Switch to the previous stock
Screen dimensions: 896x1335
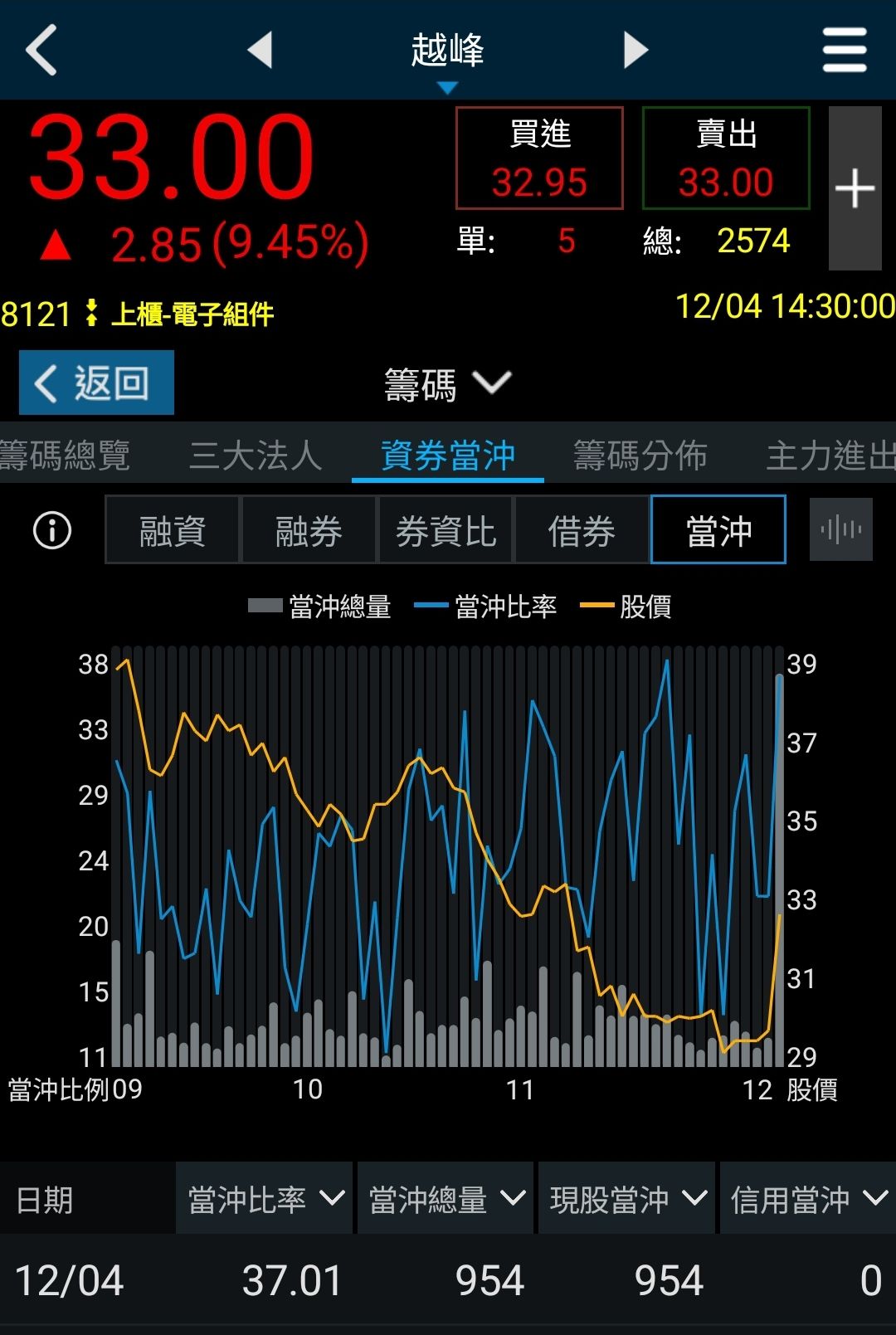tap(261, 50)
